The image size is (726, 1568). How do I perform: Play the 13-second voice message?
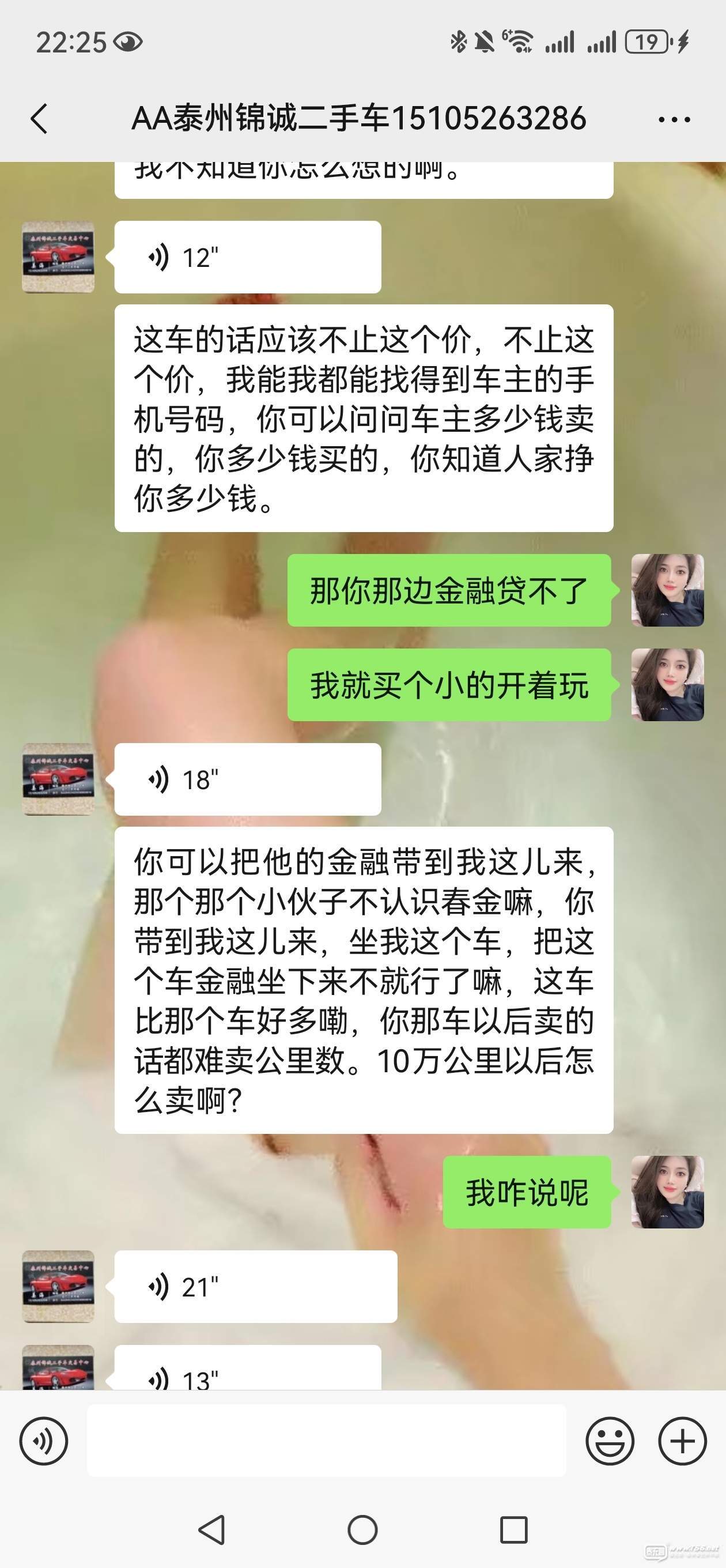(247, 1370)
